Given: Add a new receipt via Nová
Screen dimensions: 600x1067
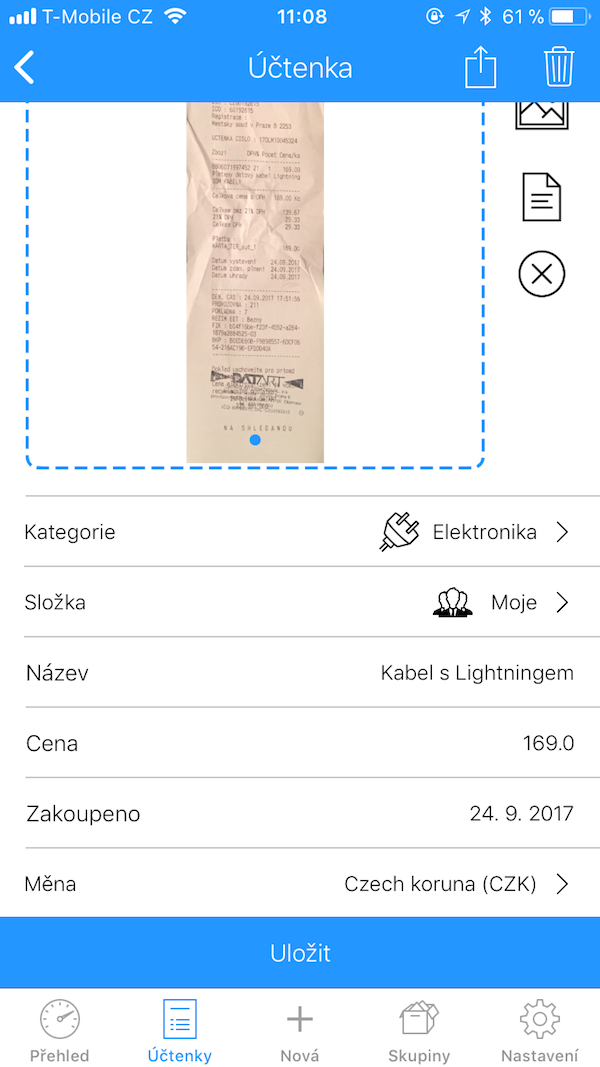Looking at the screenshot, I should [299, 1030].
